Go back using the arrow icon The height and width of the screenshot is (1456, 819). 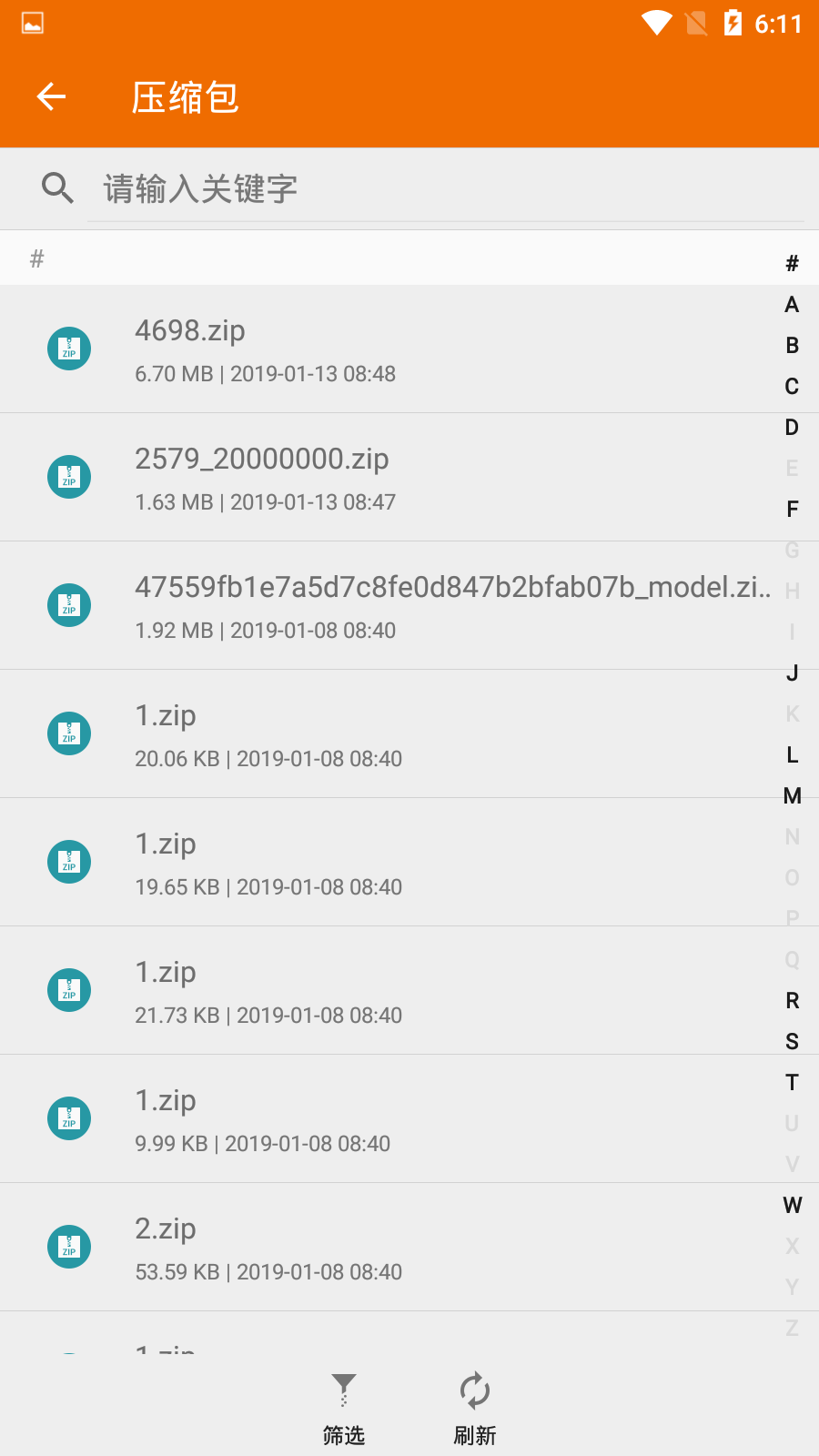click(52, 96)
